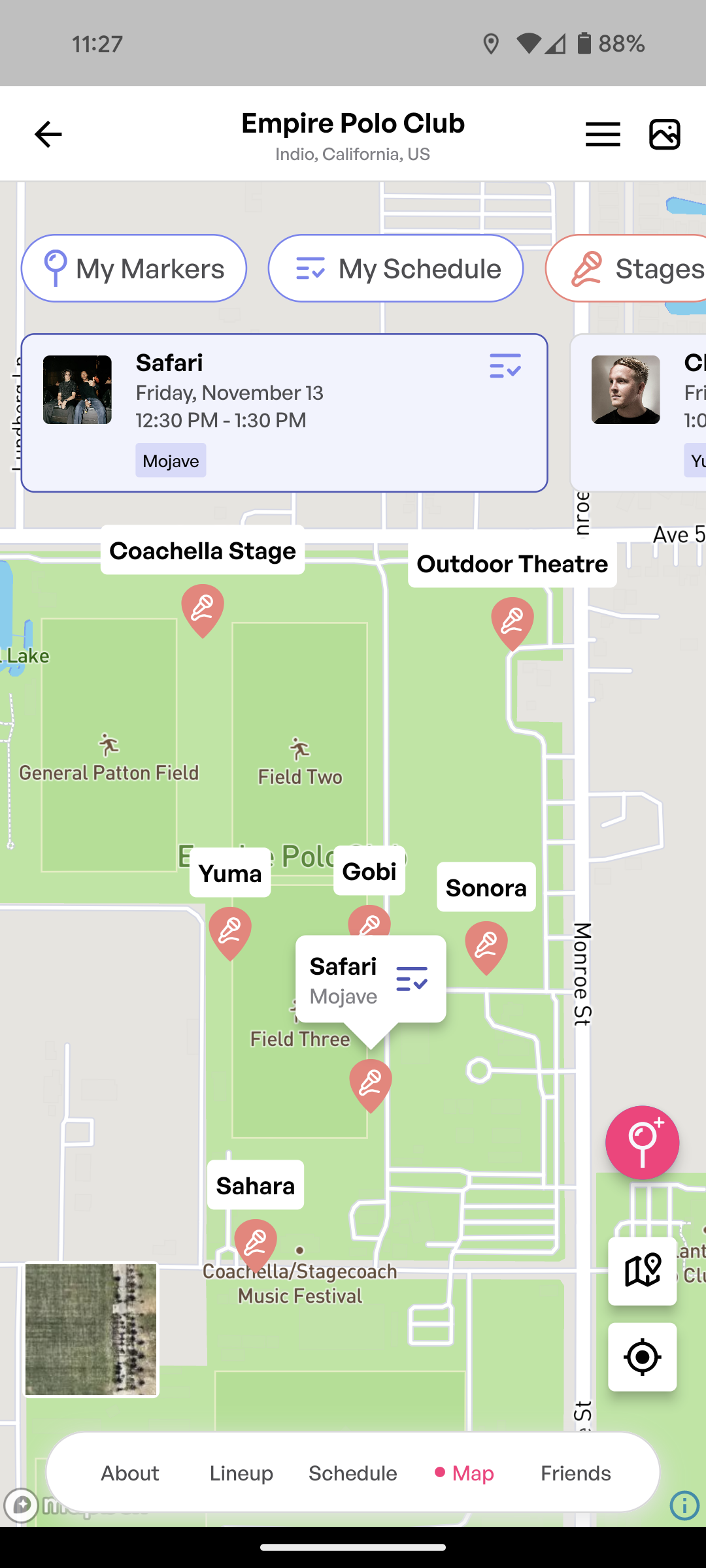
Task: Center map on my location
Action: point(642,1357)
